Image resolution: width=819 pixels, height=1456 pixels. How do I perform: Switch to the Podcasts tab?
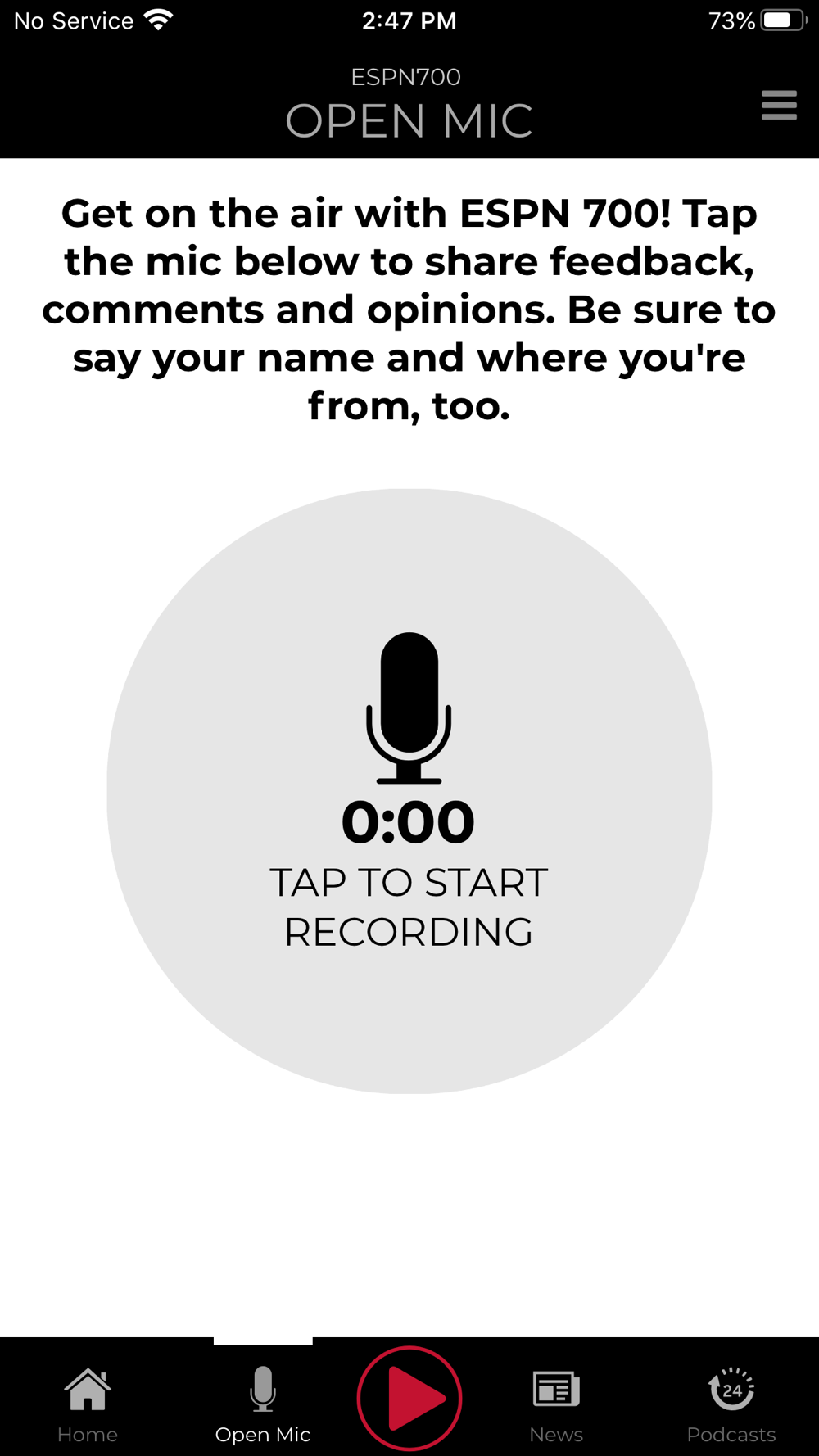[x=731, y=1404]
